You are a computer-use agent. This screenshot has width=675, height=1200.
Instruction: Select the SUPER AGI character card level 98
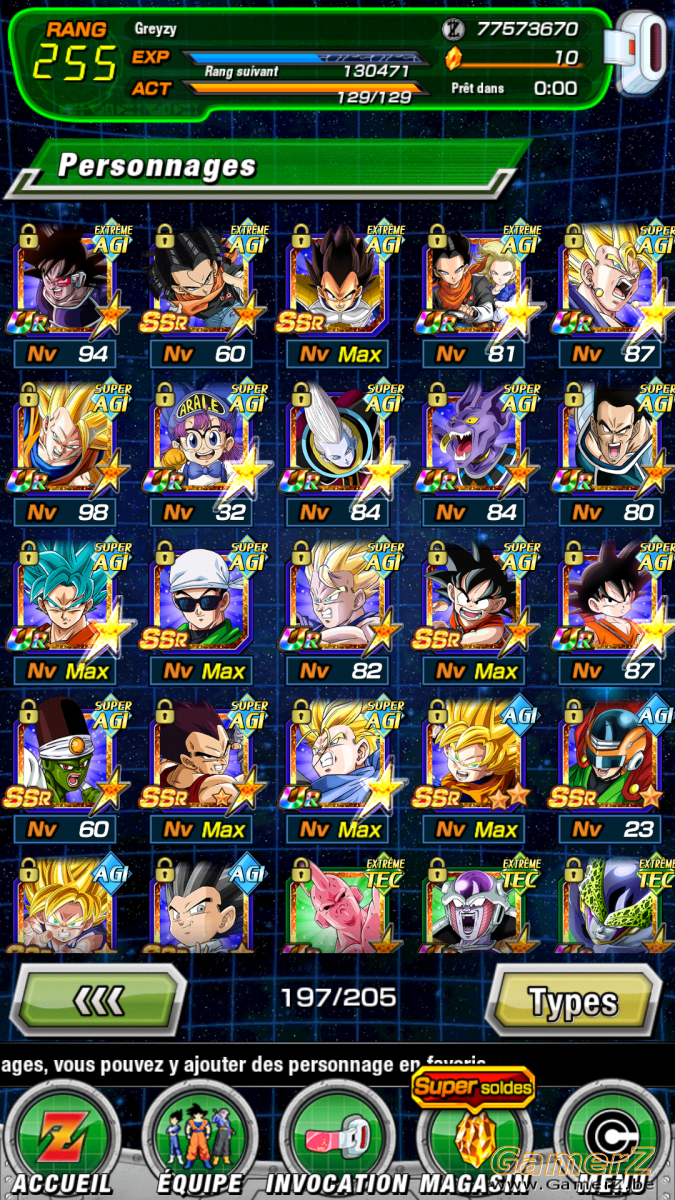pos(65,453)
